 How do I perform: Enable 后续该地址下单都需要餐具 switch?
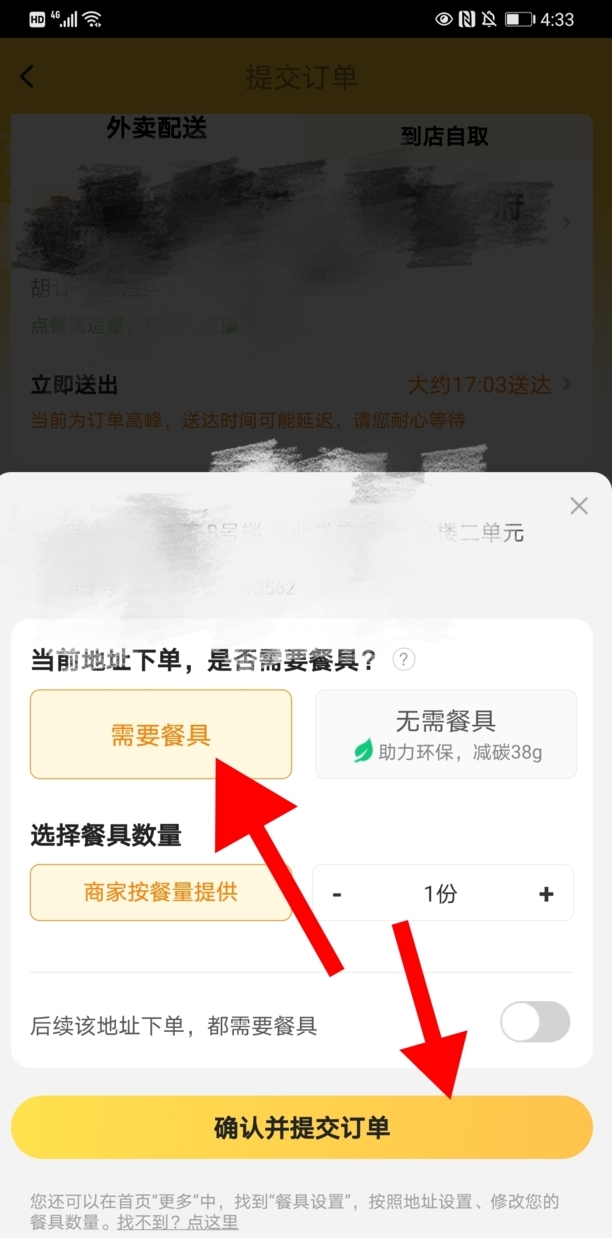534,1023
